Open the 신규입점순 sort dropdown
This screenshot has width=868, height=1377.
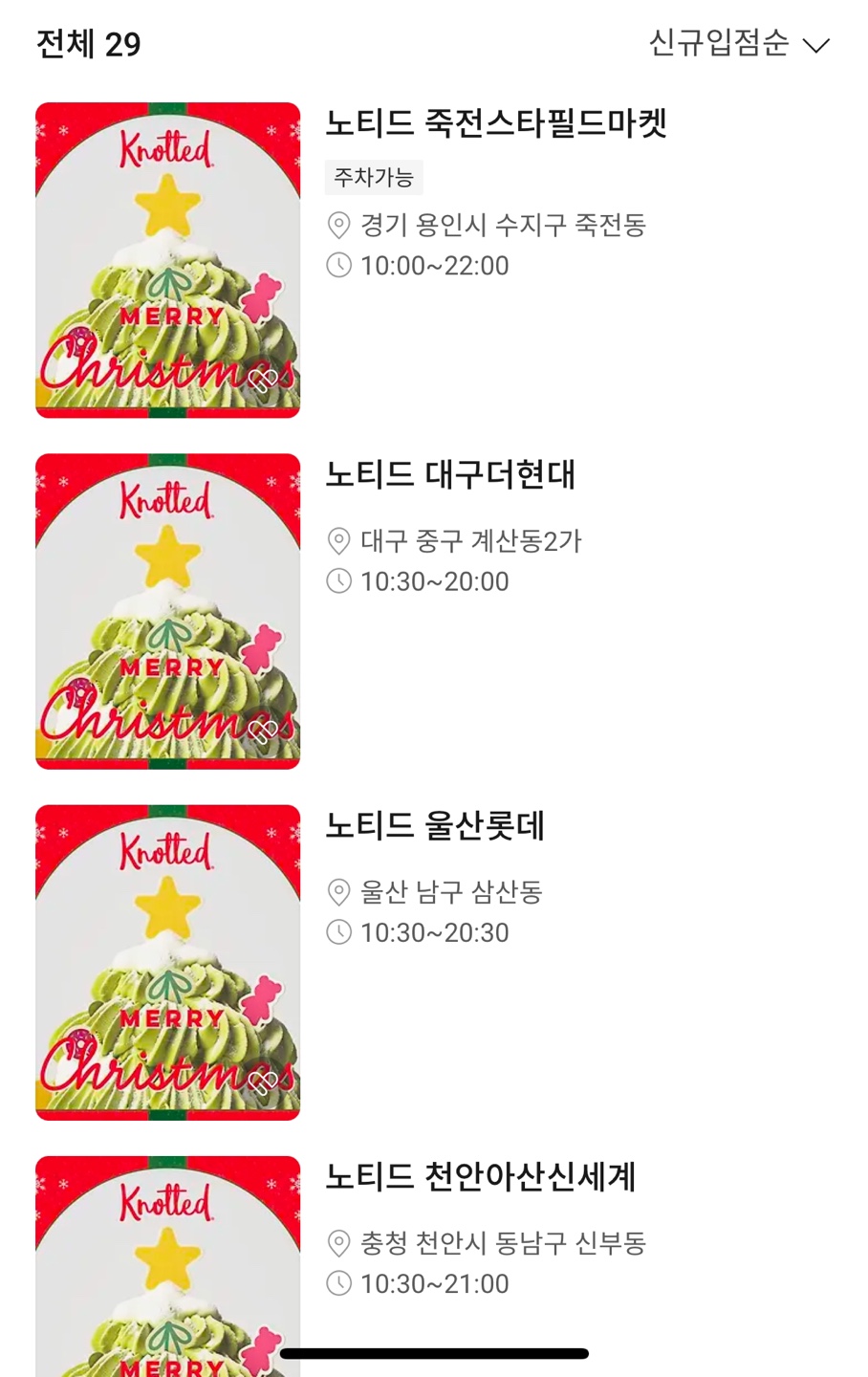pos(739,44)
